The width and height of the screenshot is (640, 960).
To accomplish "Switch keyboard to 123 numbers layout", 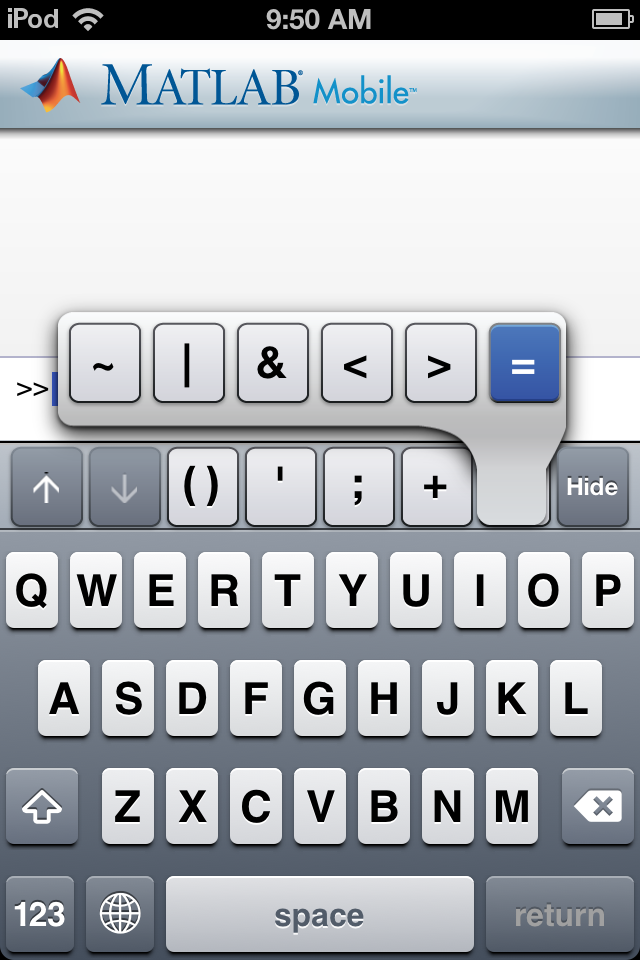I will pyautogui.click(x=40, y=914).
